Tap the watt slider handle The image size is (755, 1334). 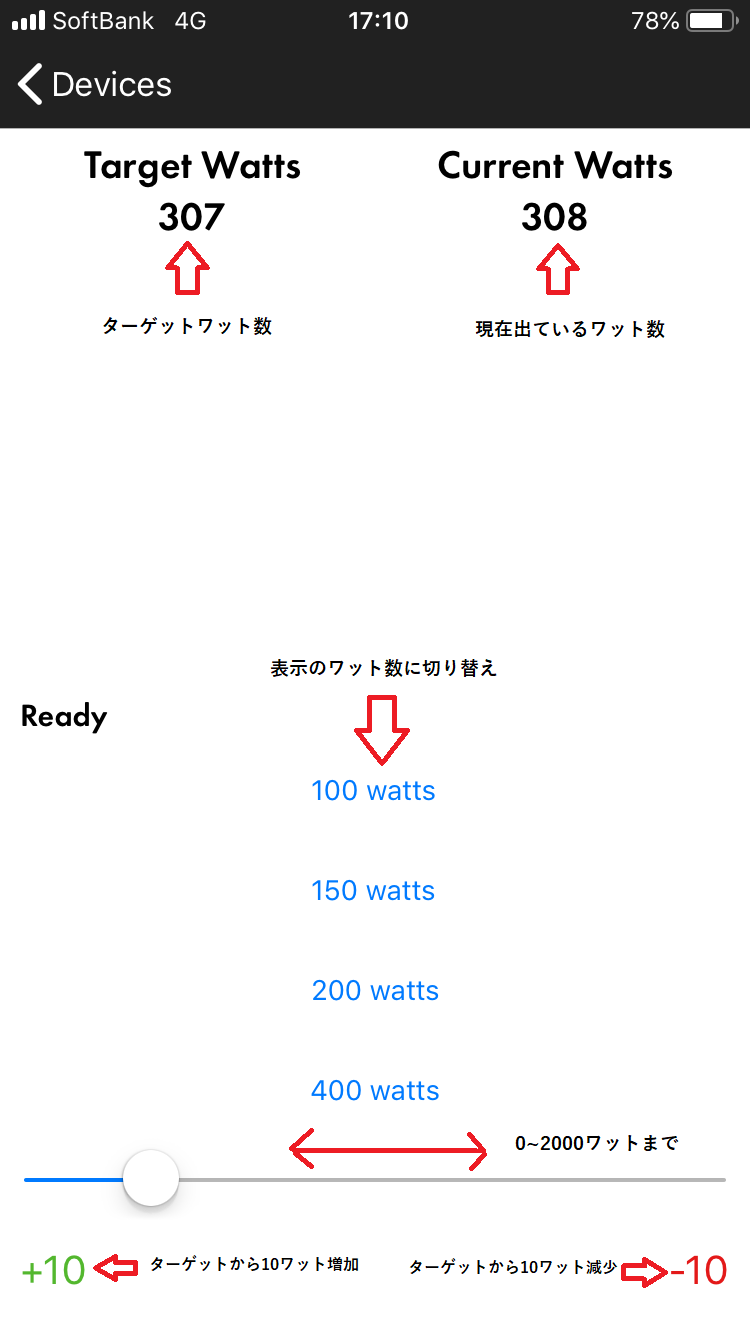pyautogui.click(x=151, y=1178)
